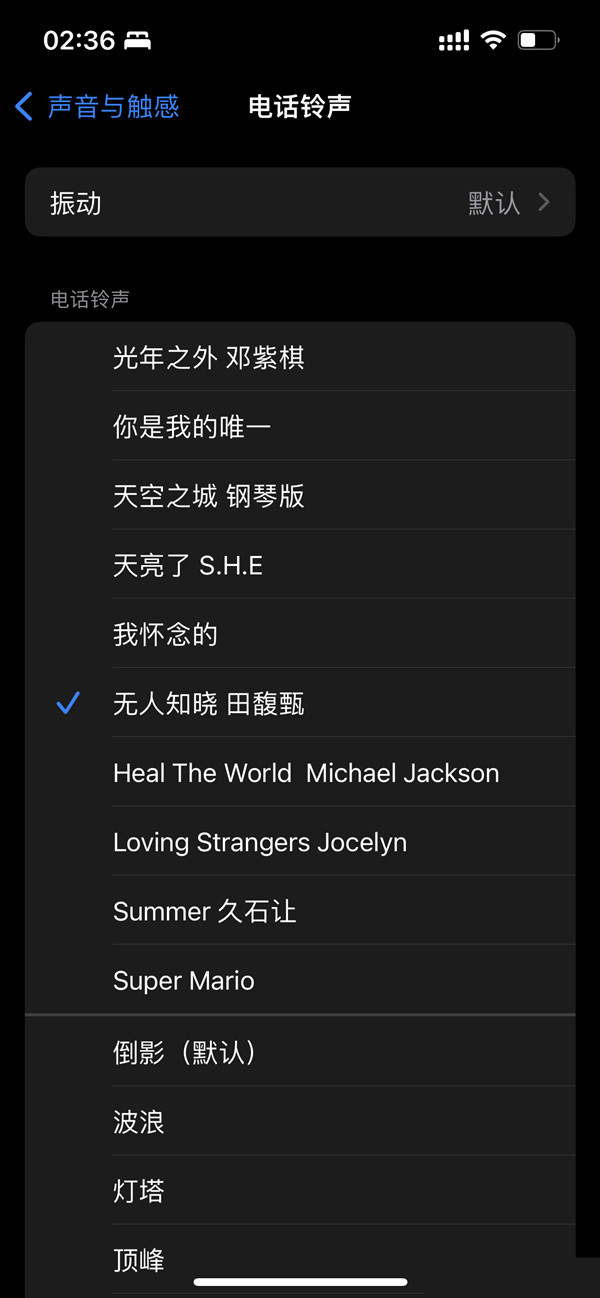
Task: Select ringtone 光年之外 邓紫棋
Action: 300,357
